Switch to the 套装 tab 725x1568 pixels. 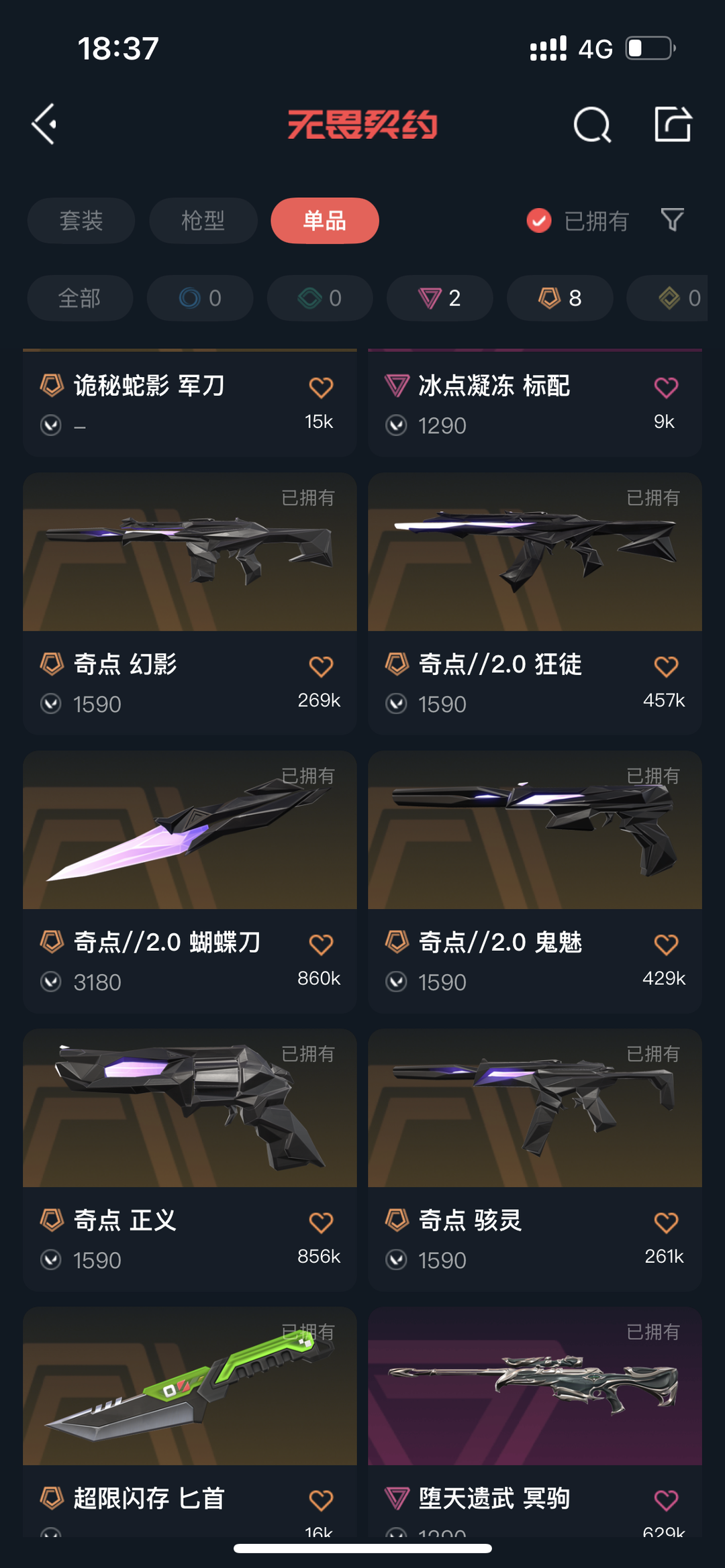click(81, 221)
